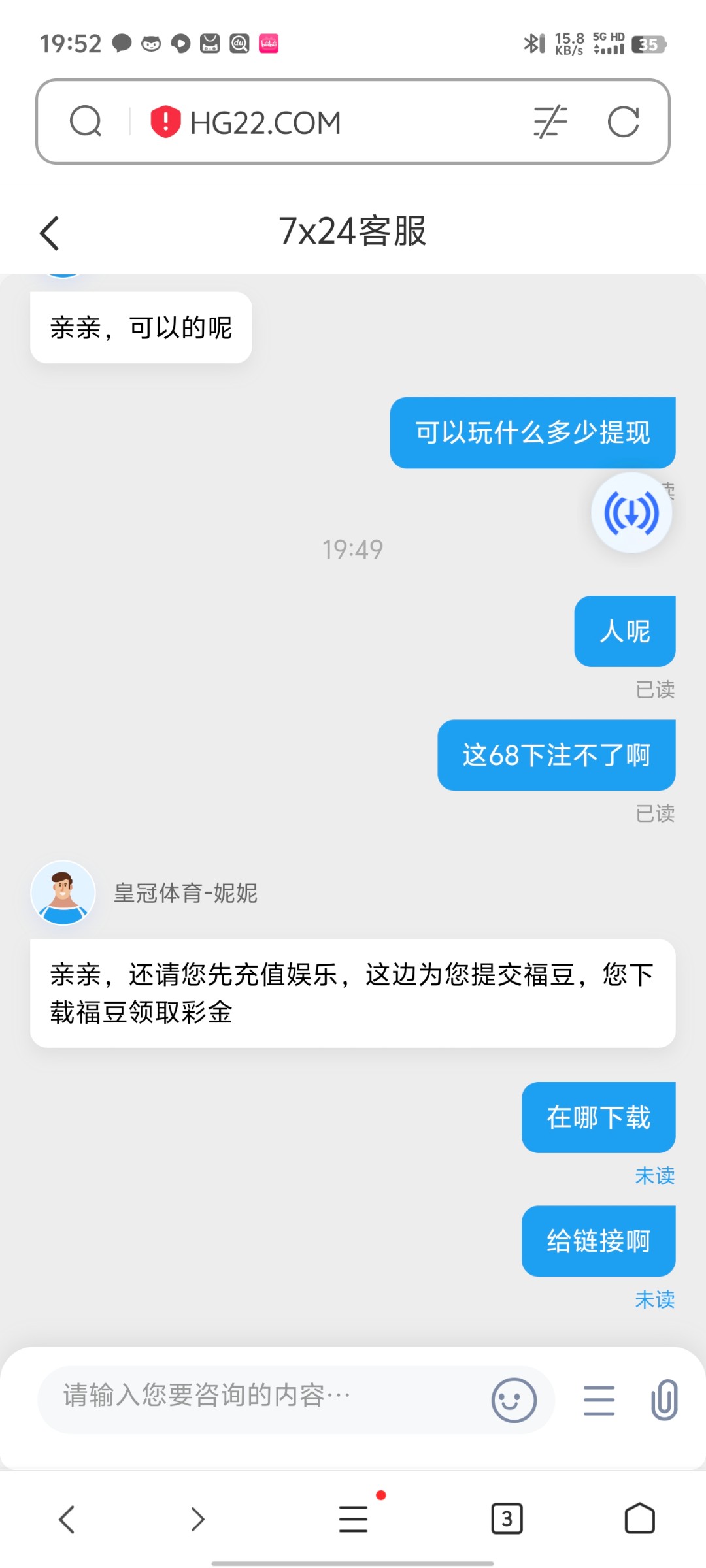The image size is (706, 1568).
Task: Go to the browser home page
Action: [x=639, y=1519]
